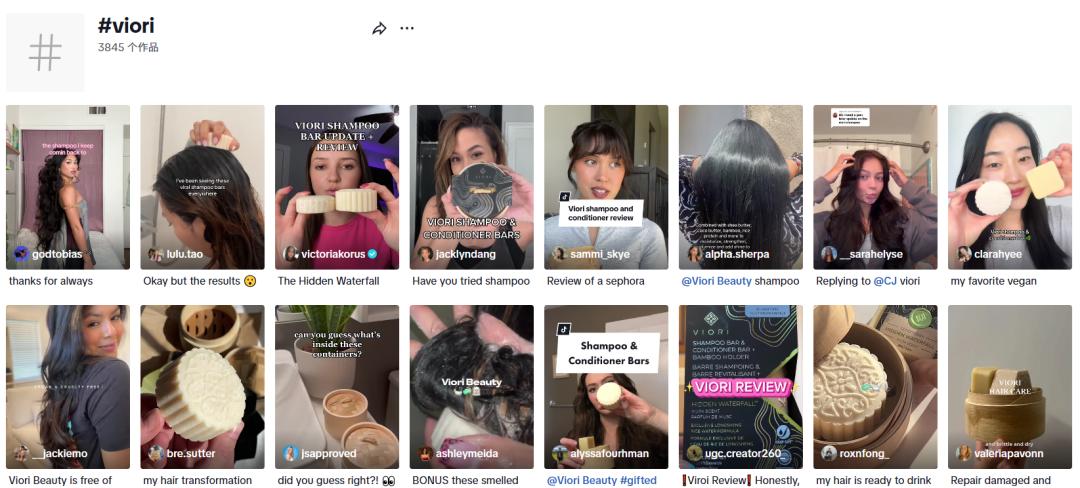
Task: Open alyssafourhman's Shampoo & Conditioner Bars video
Action: click(606, 386)
